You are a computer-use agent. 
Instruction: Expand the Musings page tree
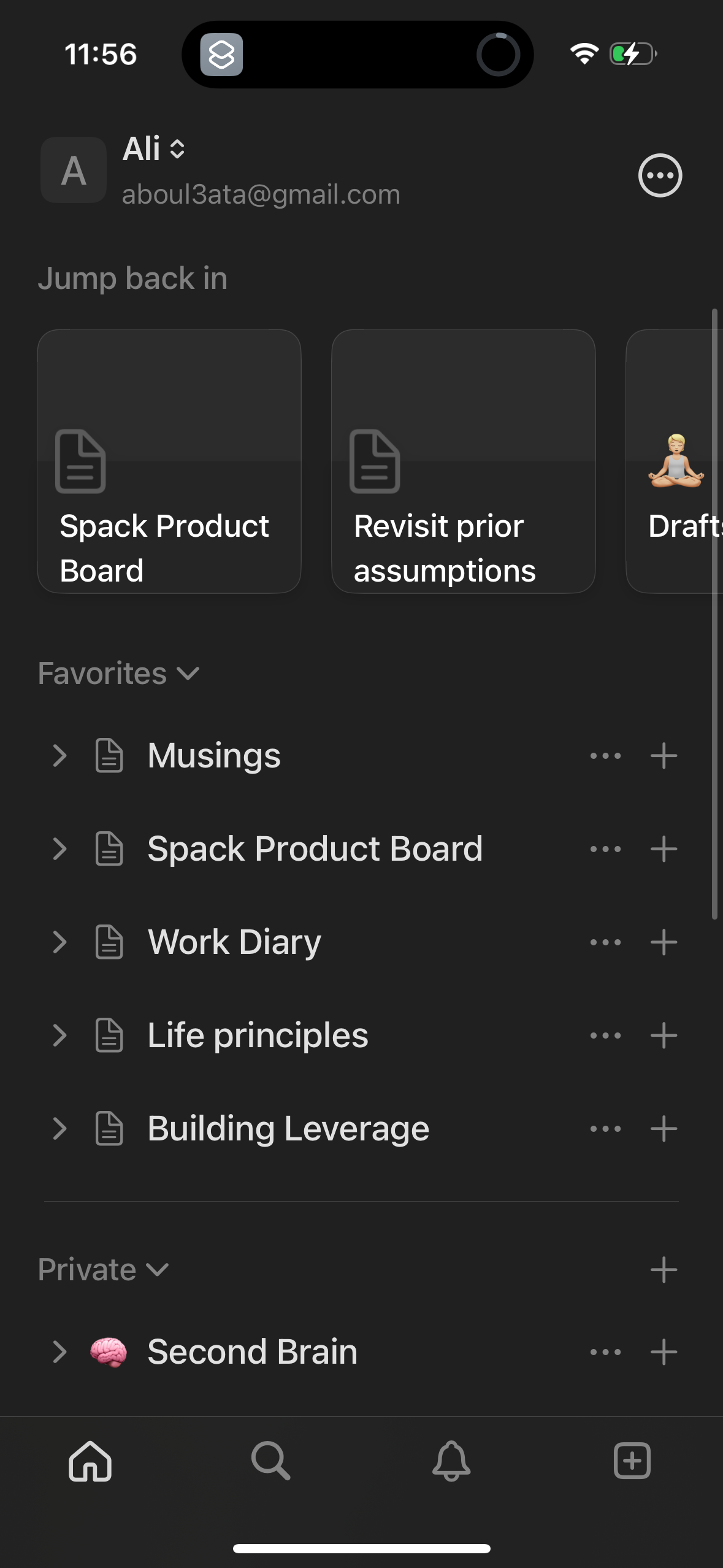coord(61,756)
